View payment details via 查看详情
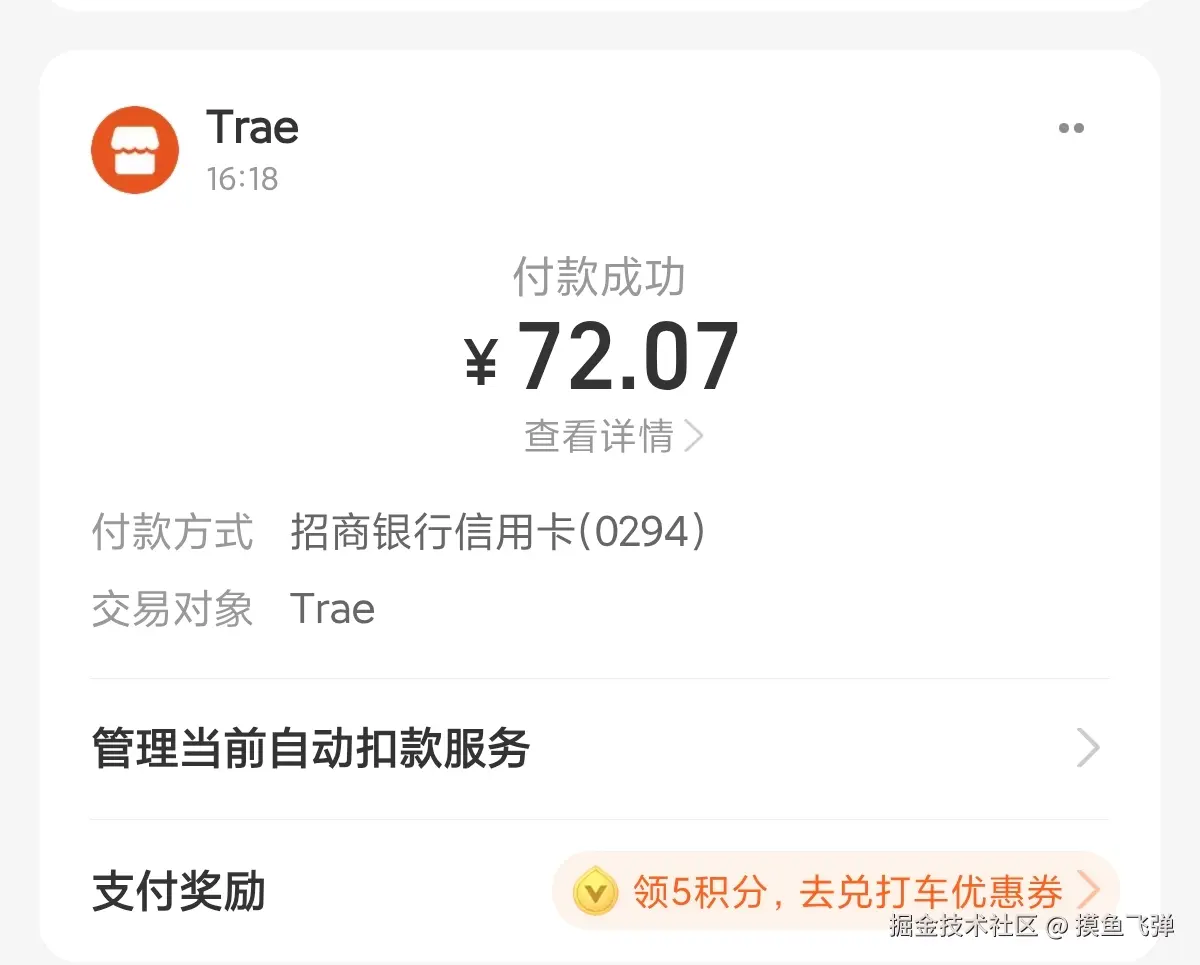Screen dimensions: 1200x965 (613, 436)
